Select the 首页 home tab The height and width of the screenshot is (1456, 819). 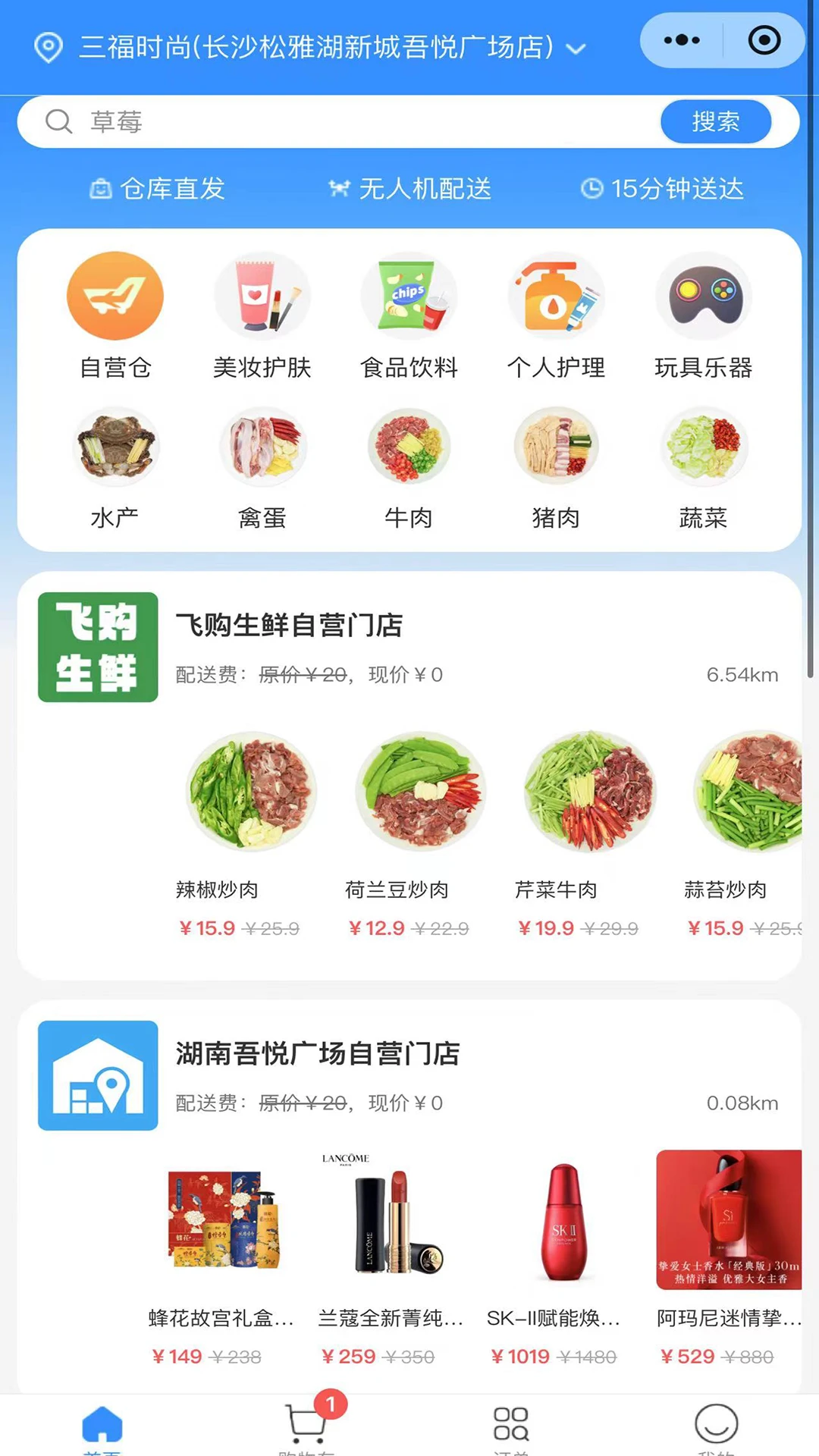point(101,1426)
